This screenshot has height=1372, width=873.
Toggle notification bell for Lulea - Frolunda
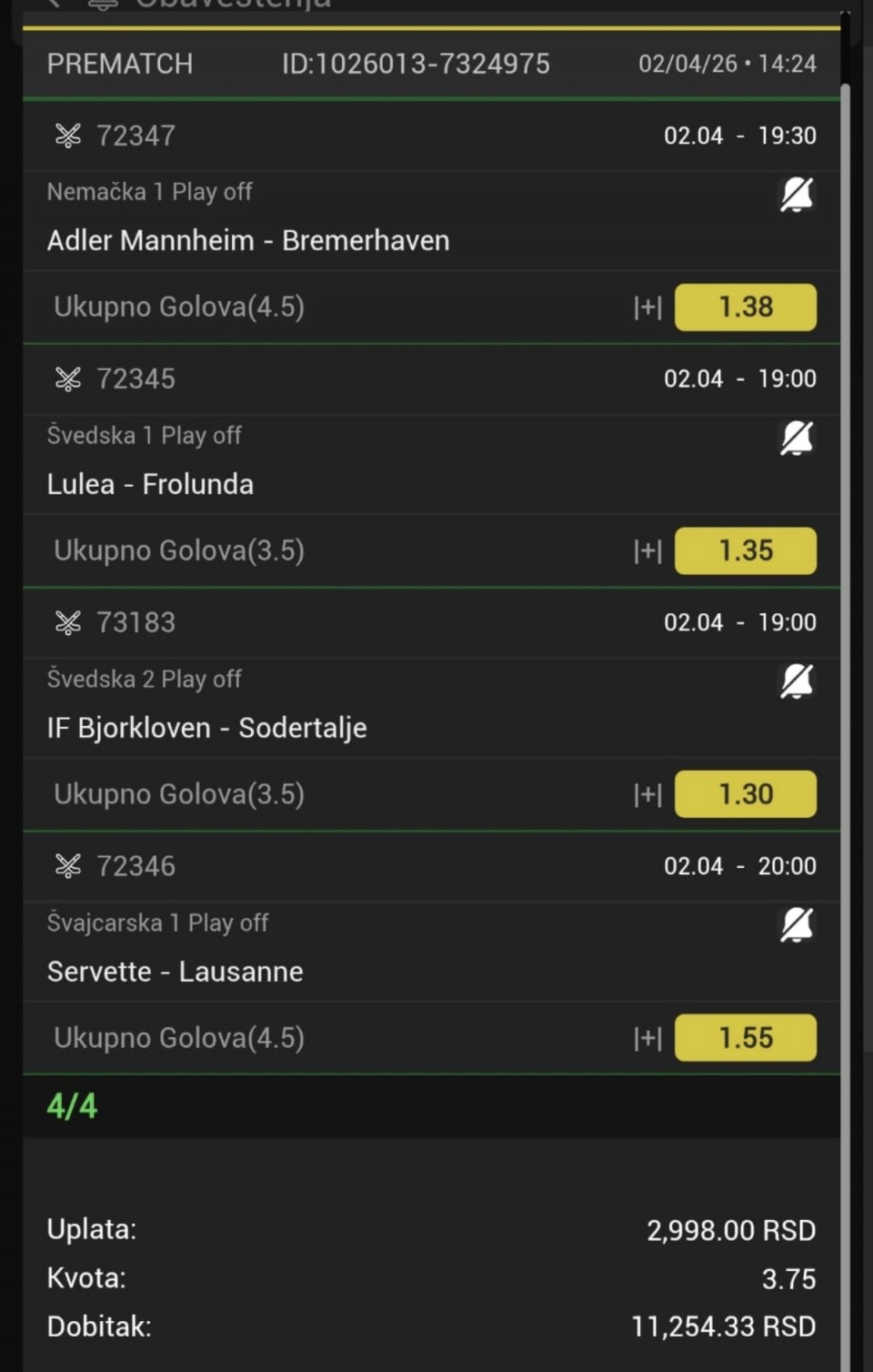pos(797,439)
